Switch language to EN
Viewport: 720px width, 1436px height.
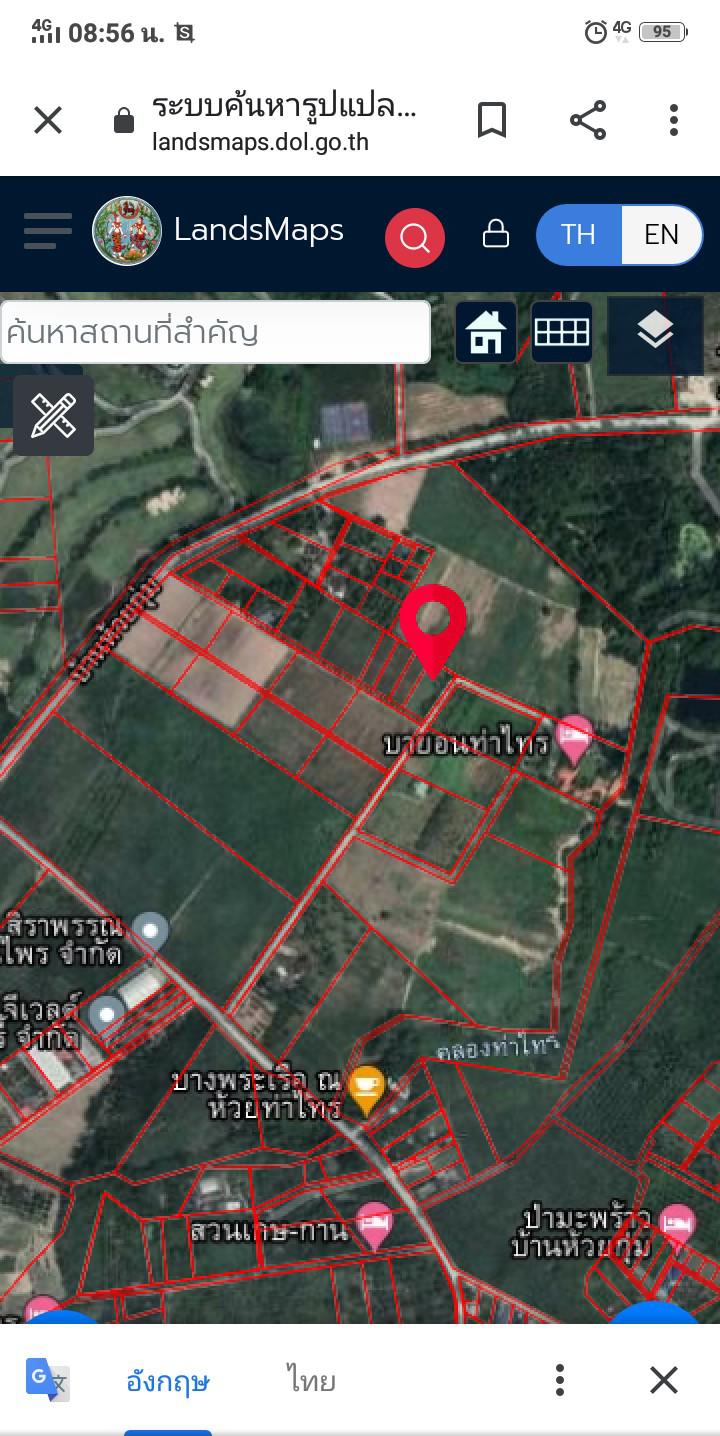[x=661, y=234]
